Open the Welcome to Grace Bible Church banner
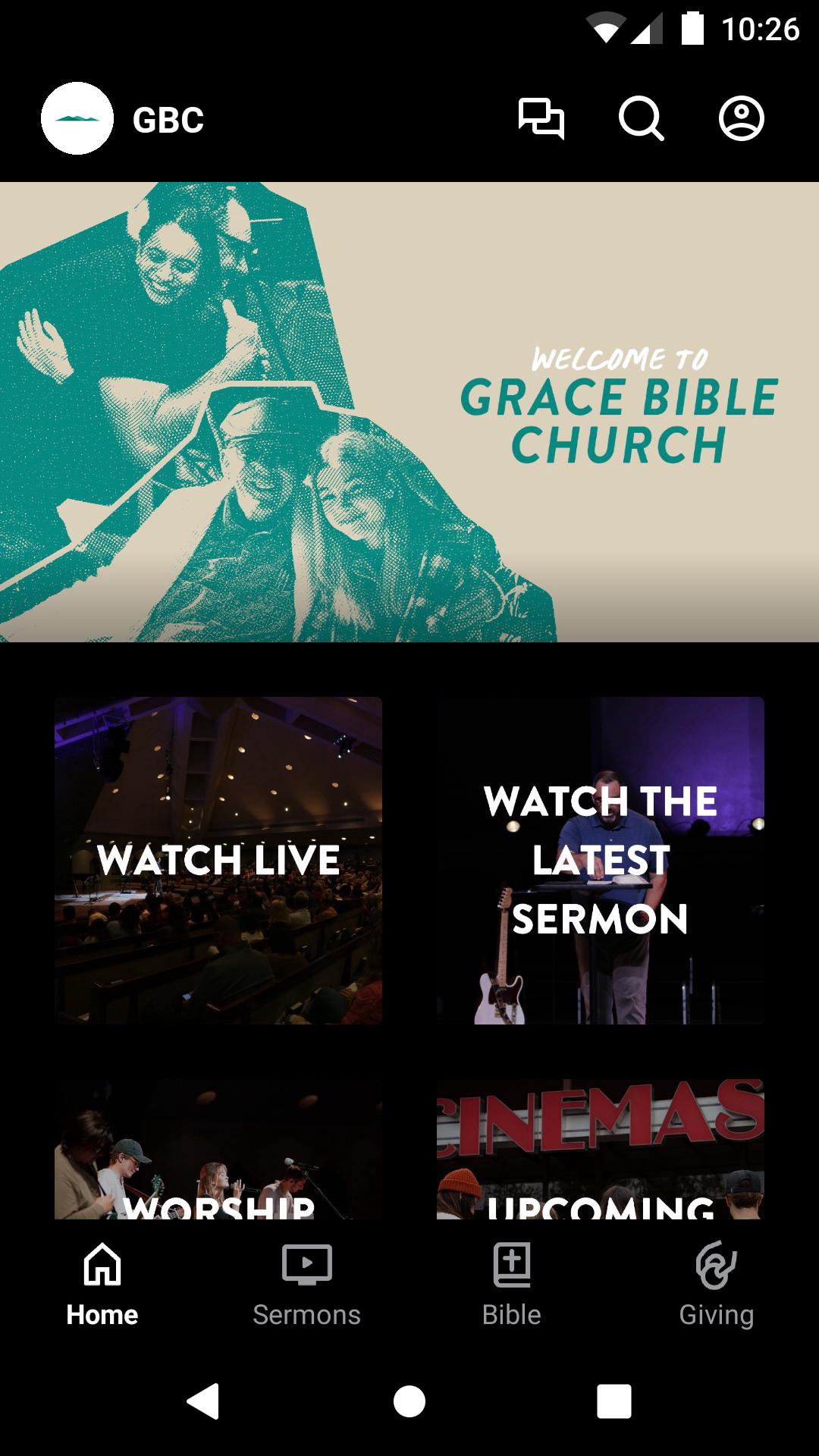Image resolution: width=819 pixels, height=1456 pixels. tap(409, 412)
